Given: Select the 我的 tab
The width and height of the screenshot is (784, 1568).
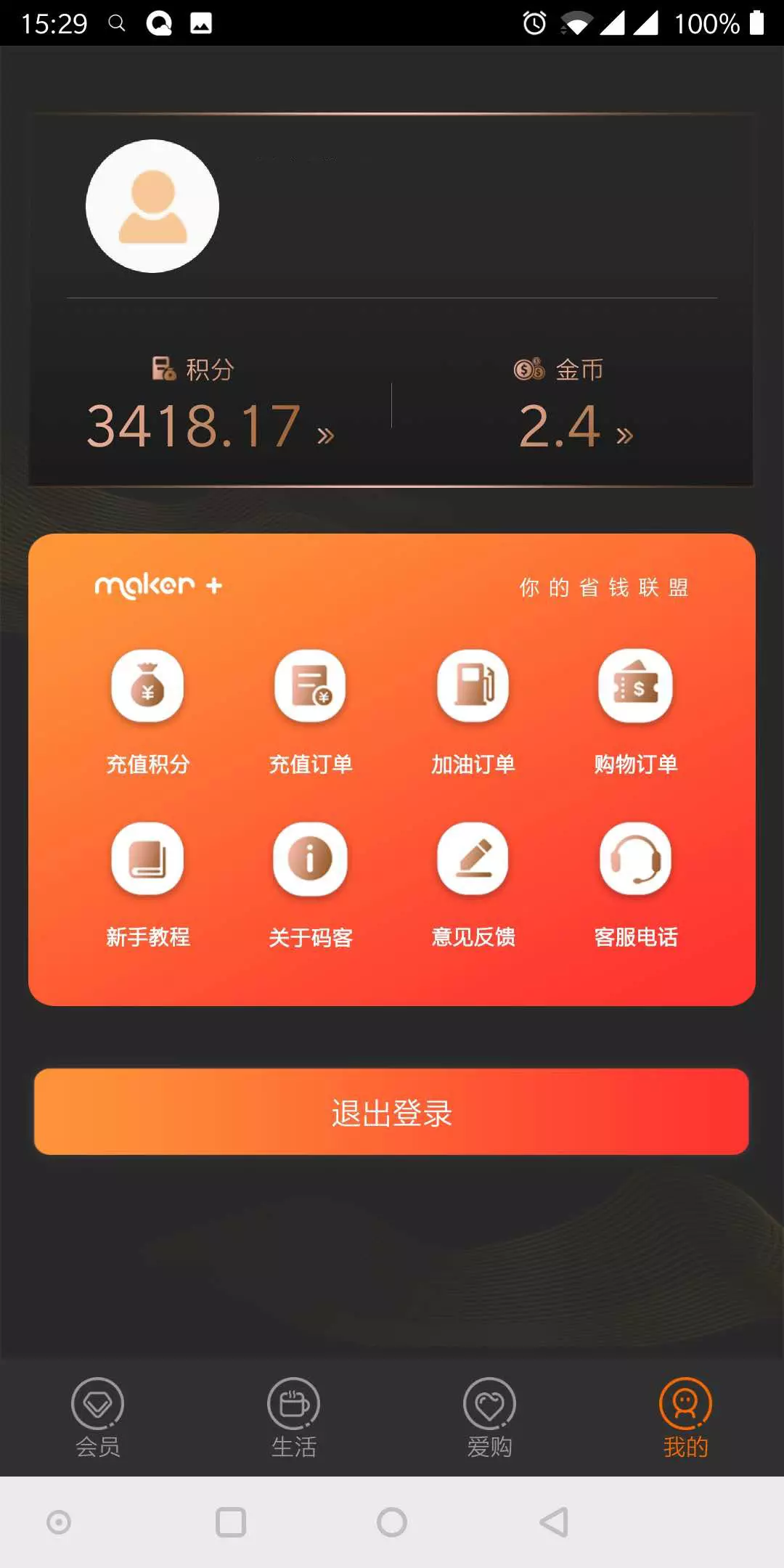Looking at the screenshot, I should (x=686, y=1417).
